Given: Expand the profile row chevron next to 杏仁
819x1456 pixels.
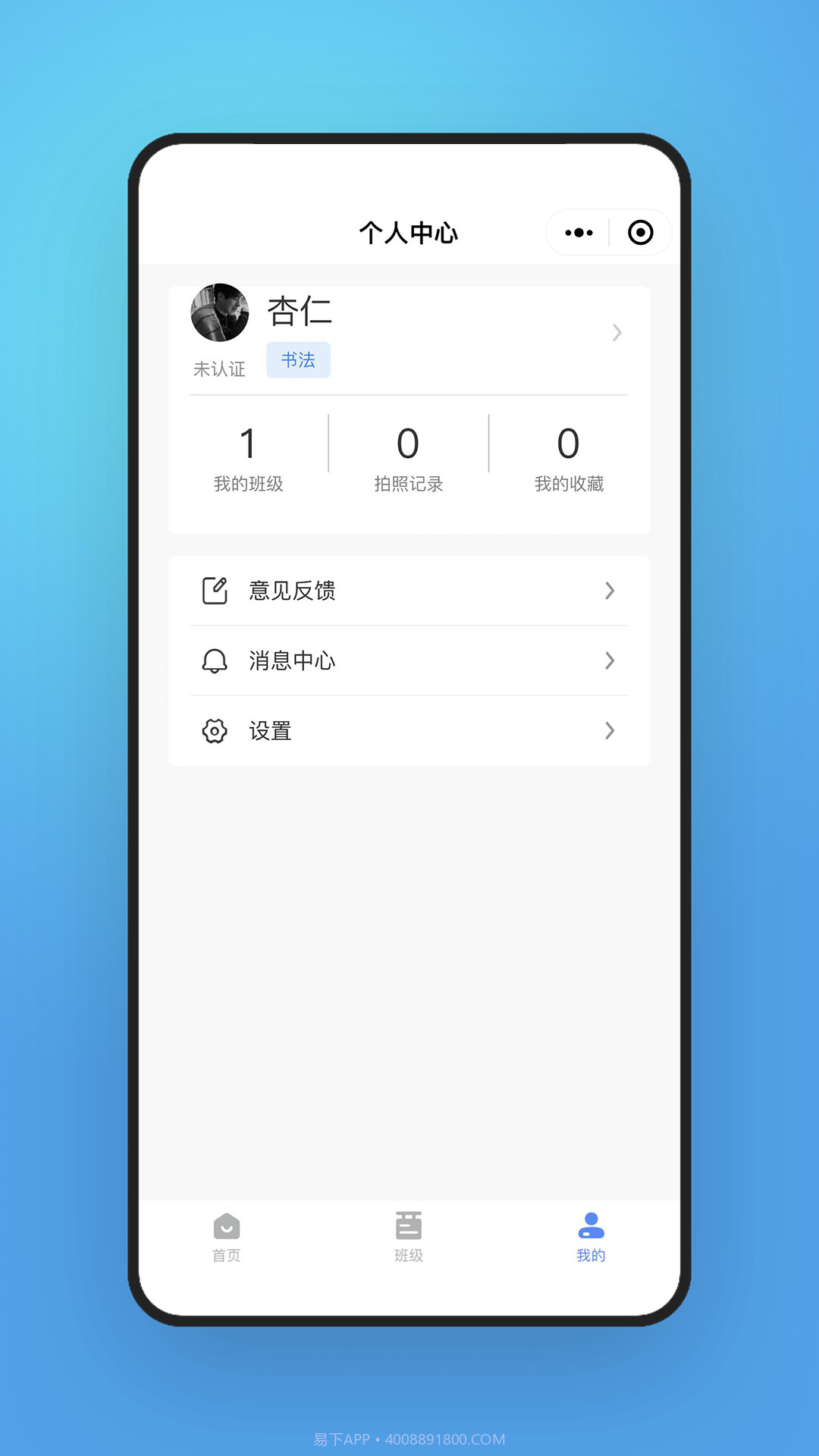Looking at the screenshot, I should 616,334.
